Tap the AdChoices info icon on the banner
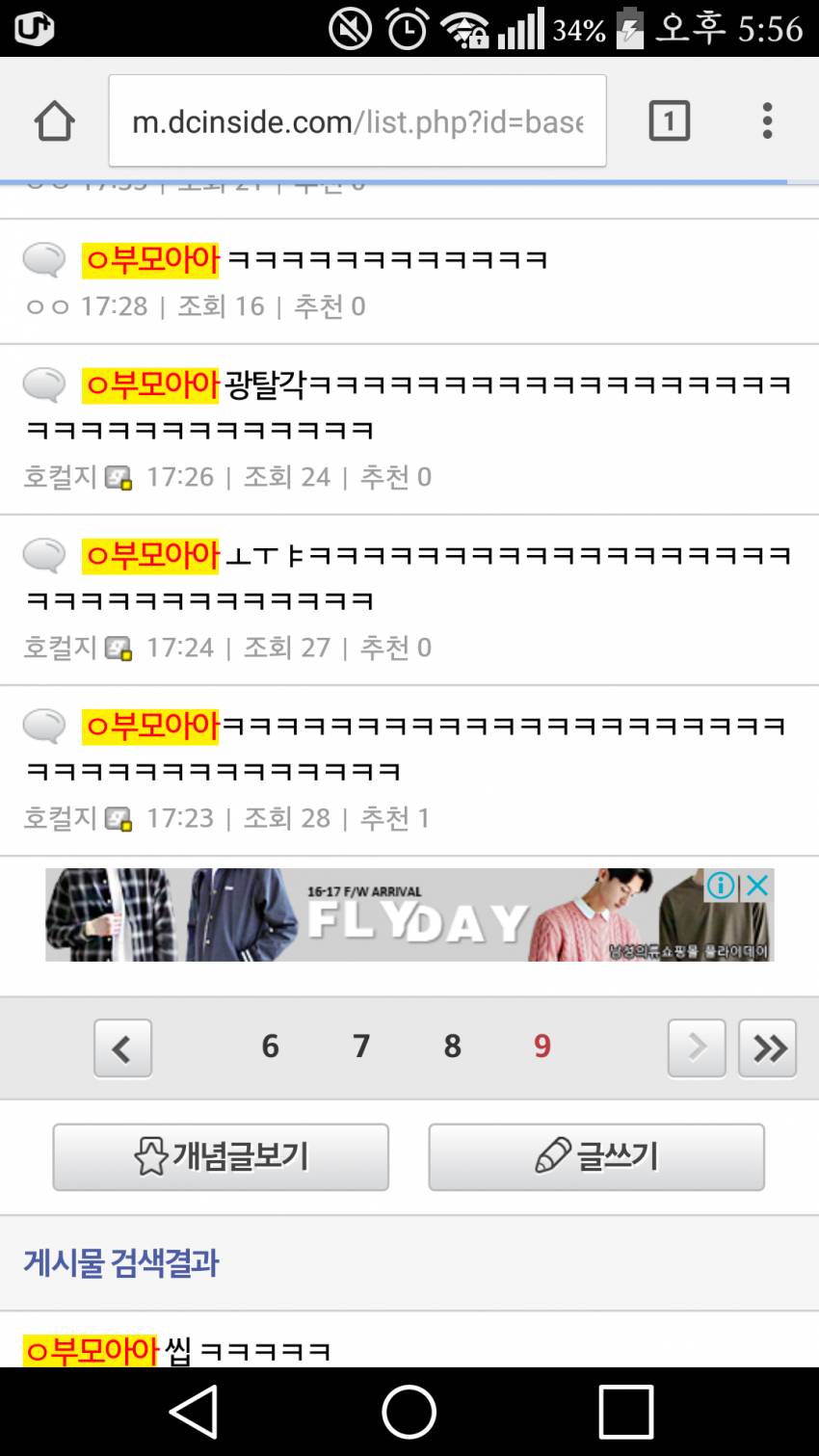Screen dimensions: 819x1456 [721, 884]
